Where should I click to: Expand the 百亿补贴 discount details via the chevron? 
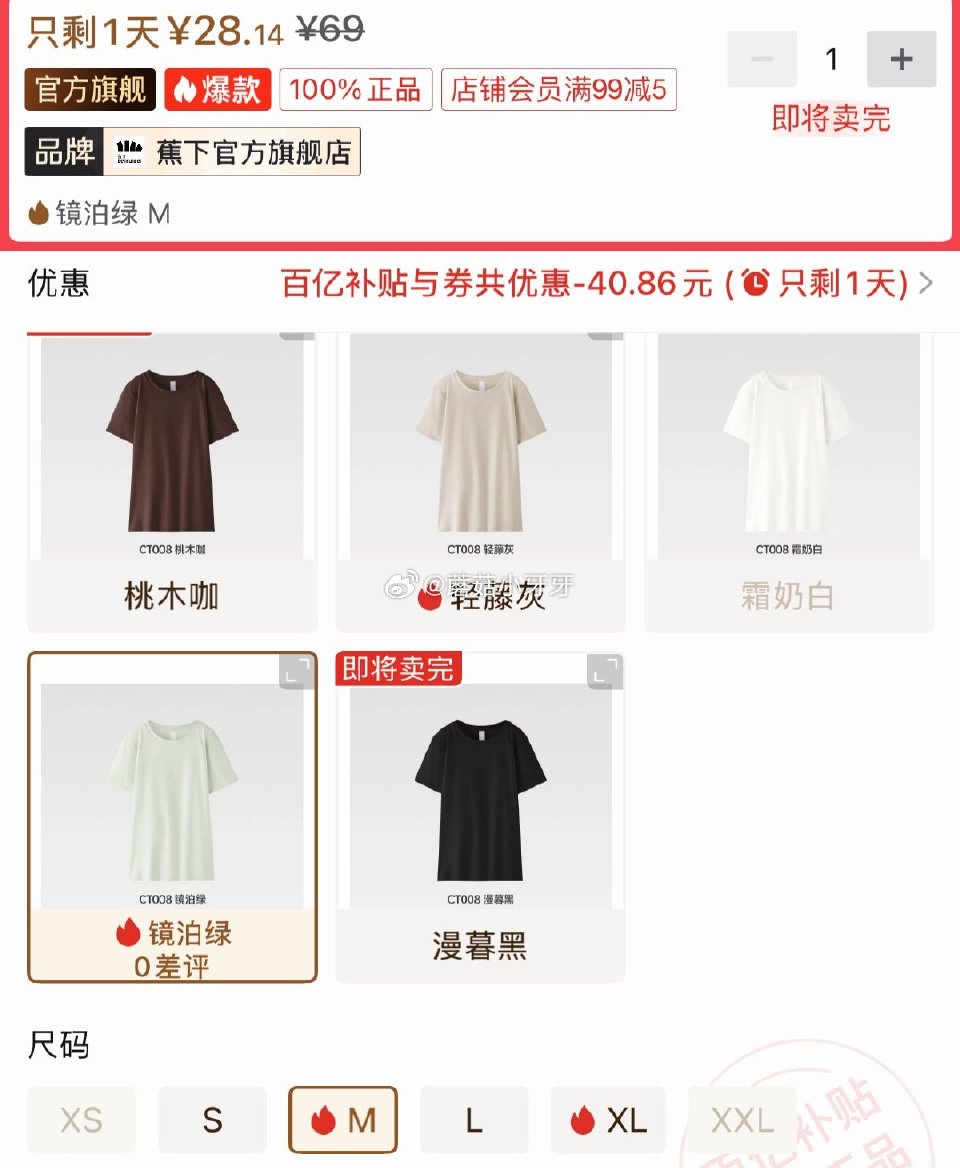point(925,284)
